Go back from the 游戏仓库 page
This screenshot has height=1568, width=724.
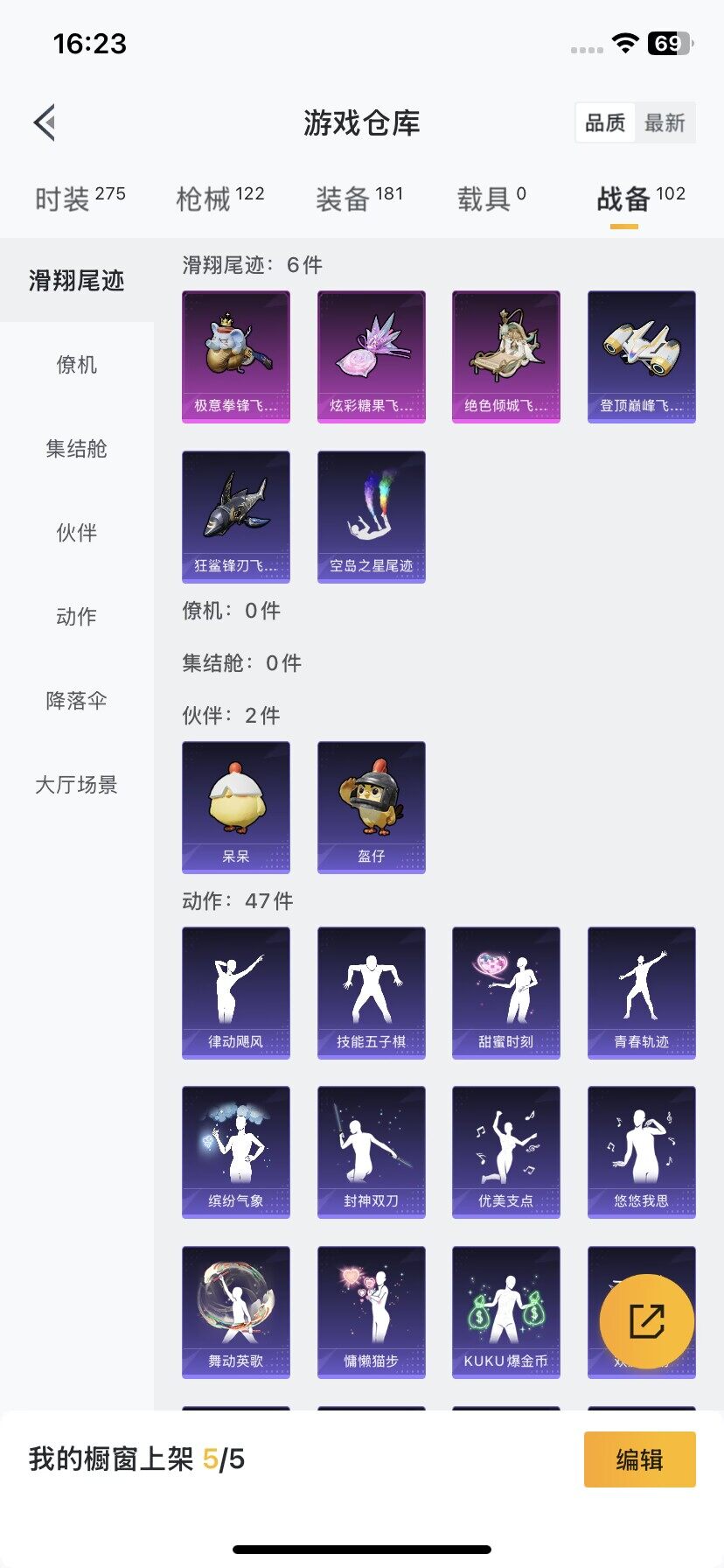click(45, 122)
